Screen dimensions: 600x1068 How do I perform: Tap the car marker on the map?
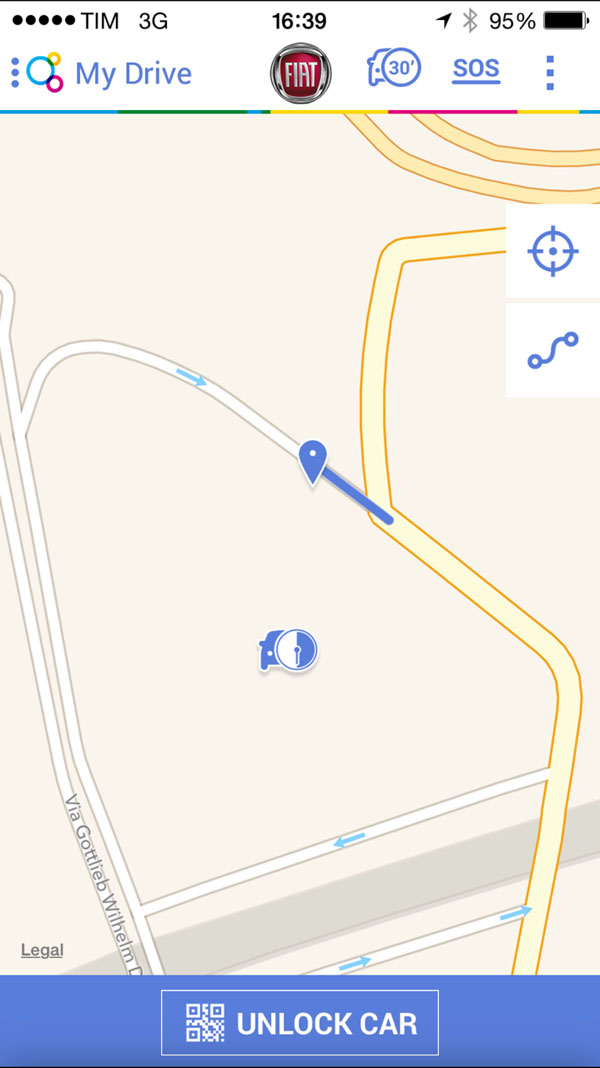288,651
